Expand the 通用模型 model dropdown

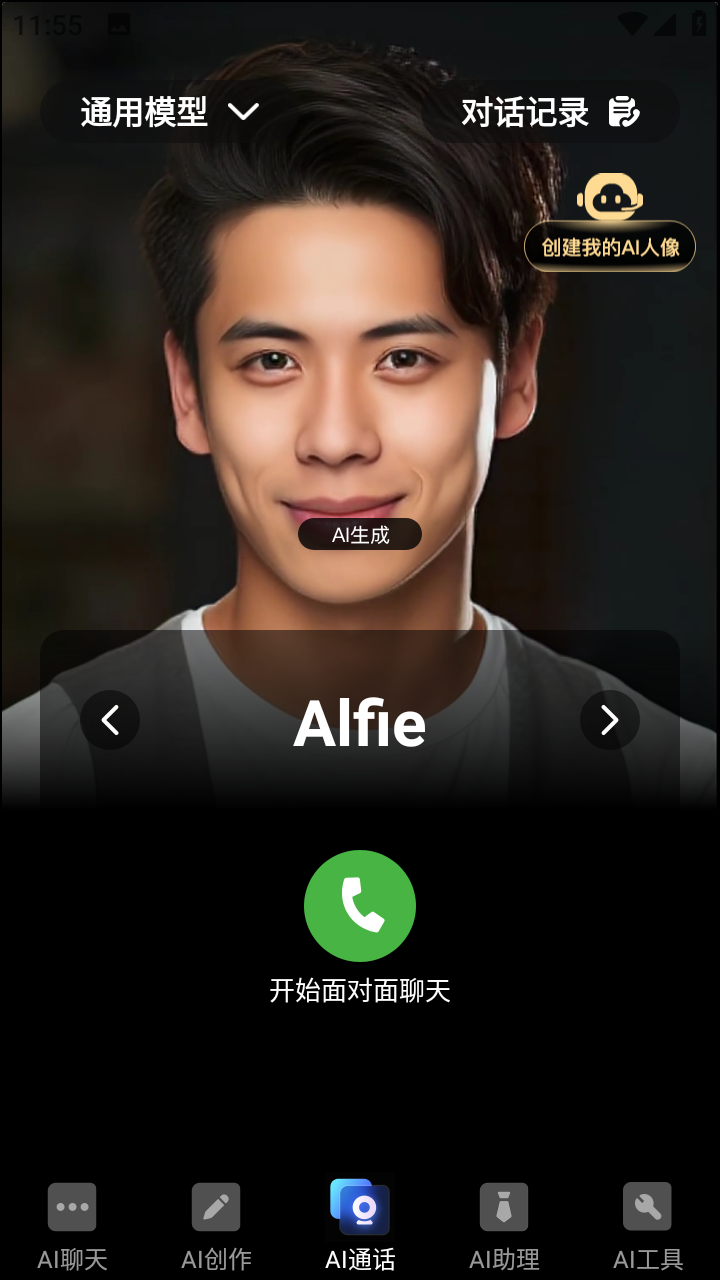170,112
